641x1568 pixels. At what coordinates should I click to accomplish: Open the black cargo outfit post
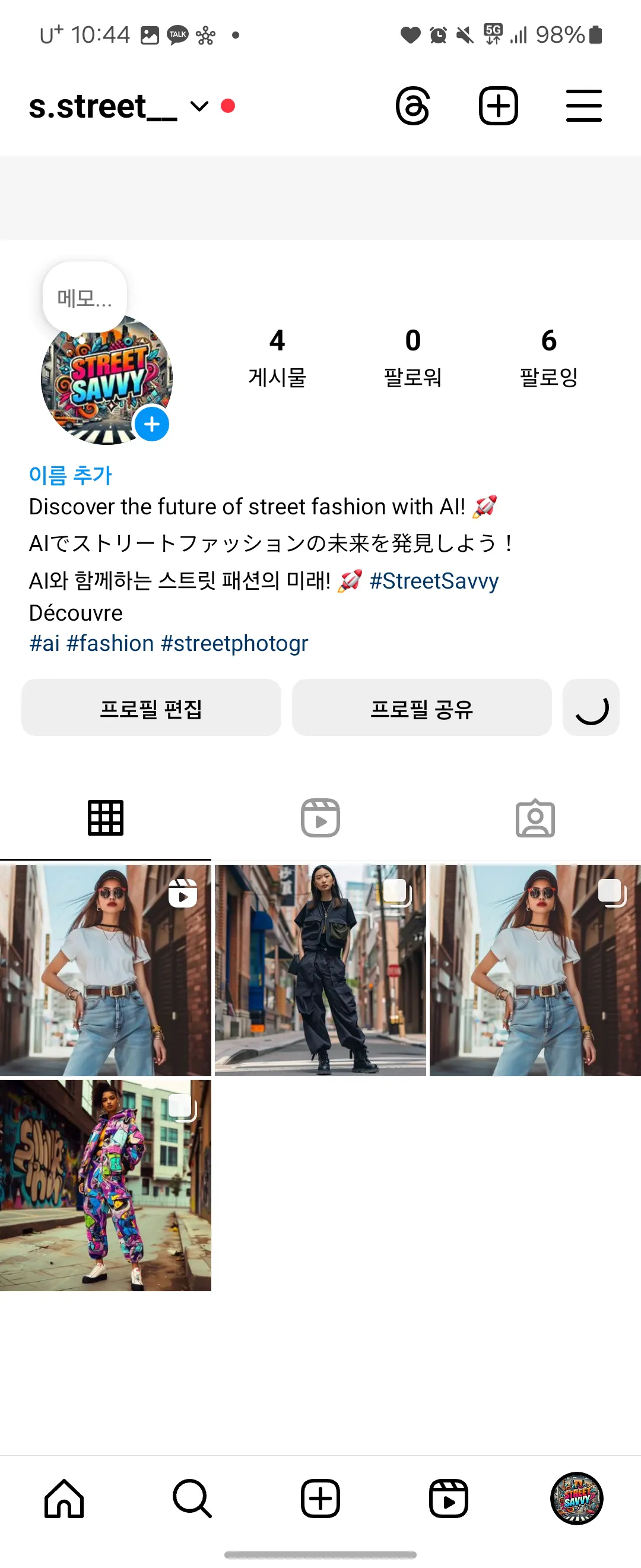(x=320, y=970)
